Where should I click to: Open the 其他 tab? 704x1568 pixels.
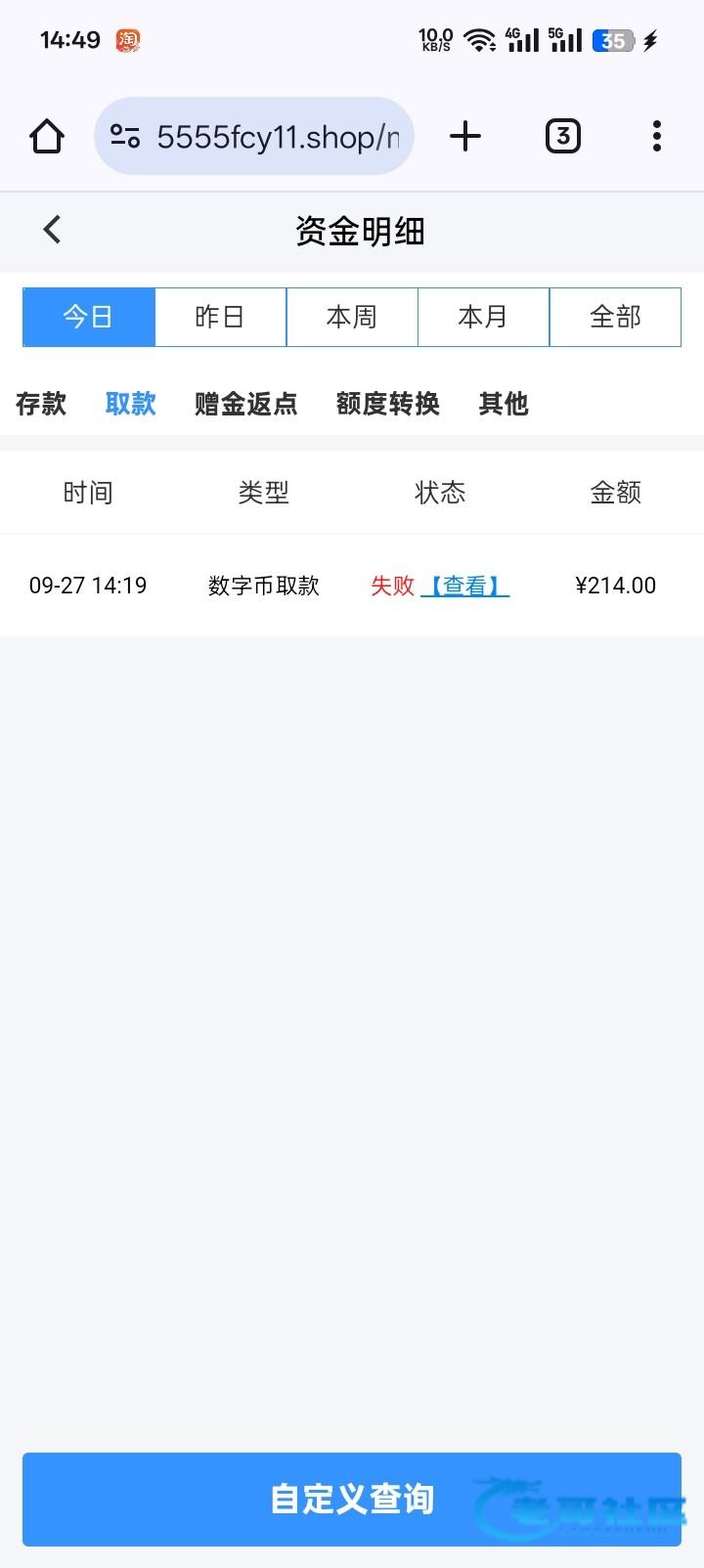point(504,404)
